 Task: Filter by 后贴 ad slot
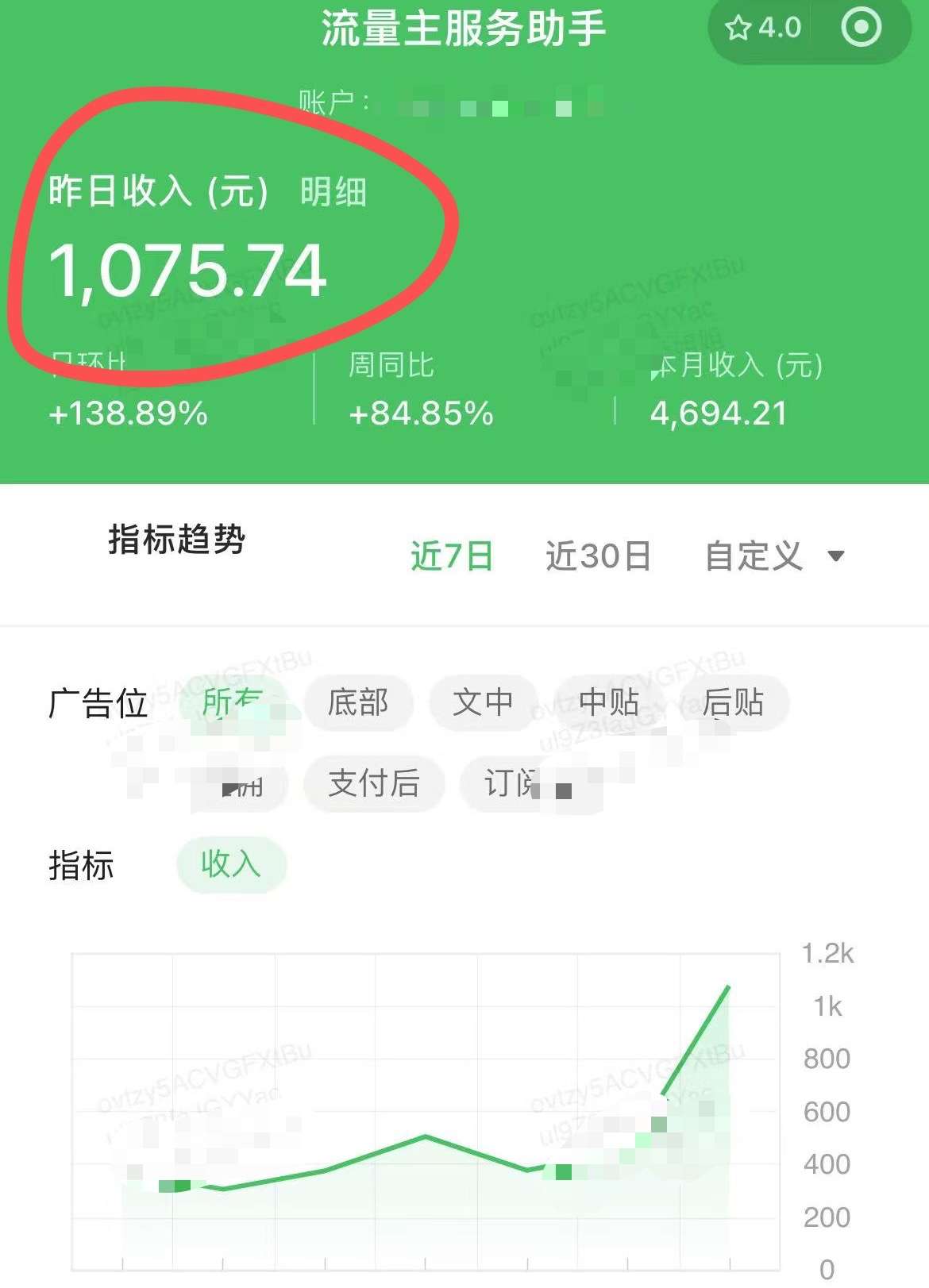pos(733,702)
